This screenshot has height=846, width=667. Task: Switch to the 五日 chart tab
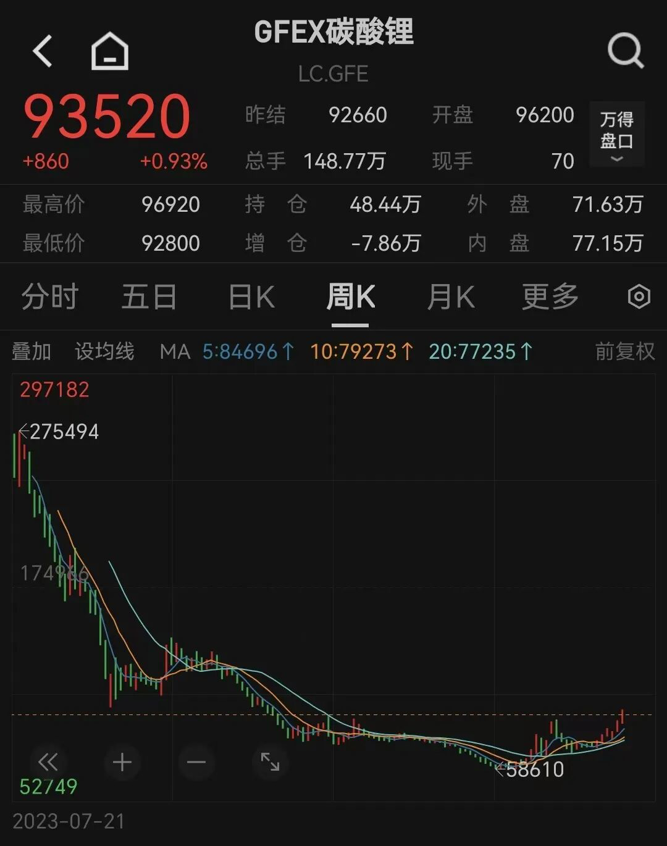[x=149, y=297]
